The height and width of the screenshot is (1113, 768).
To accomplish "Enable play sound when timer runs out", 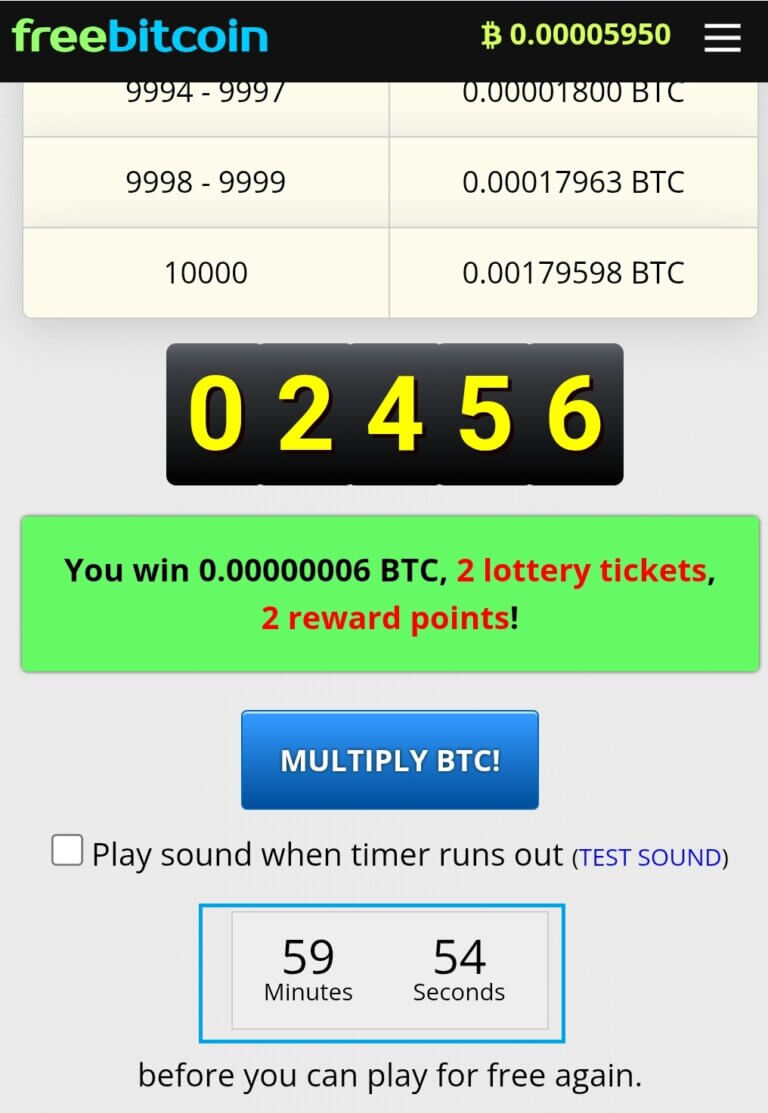I will point(67,849).
